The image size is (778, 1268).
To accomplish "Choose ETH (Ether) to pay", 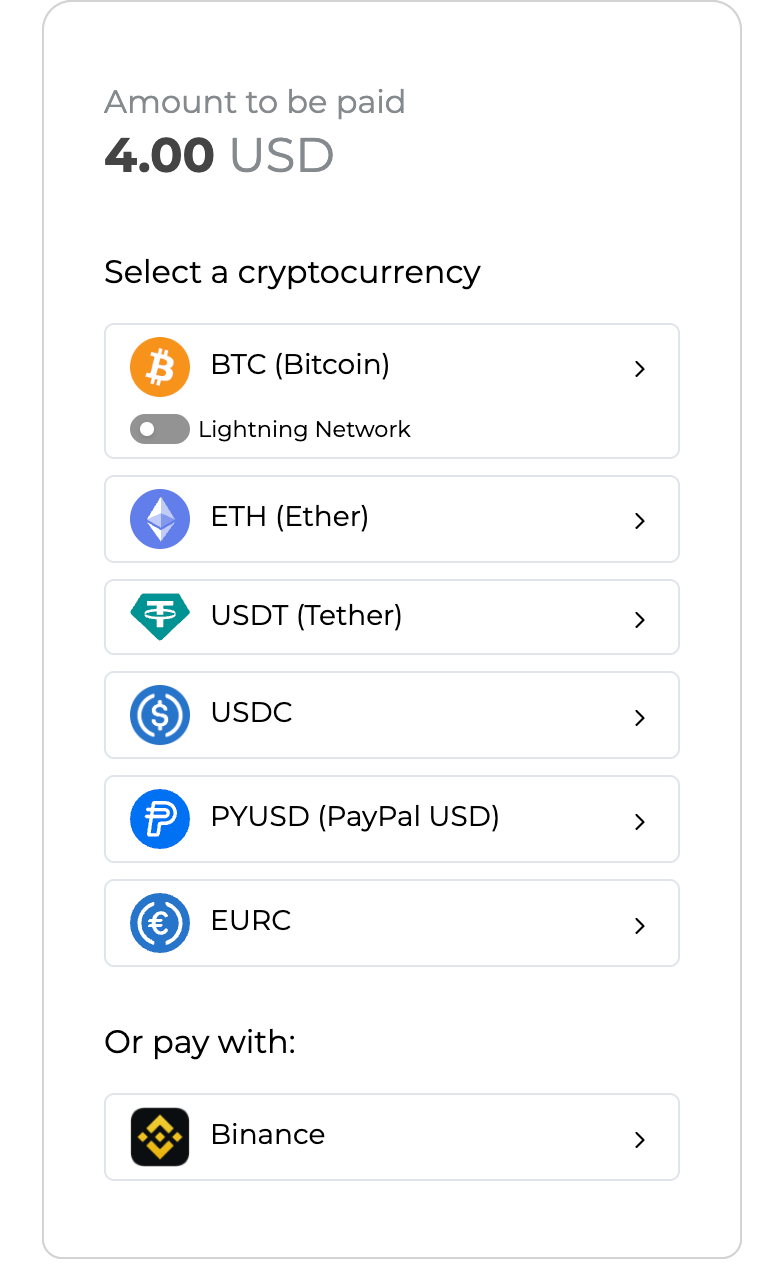I will tap(390, 518).
